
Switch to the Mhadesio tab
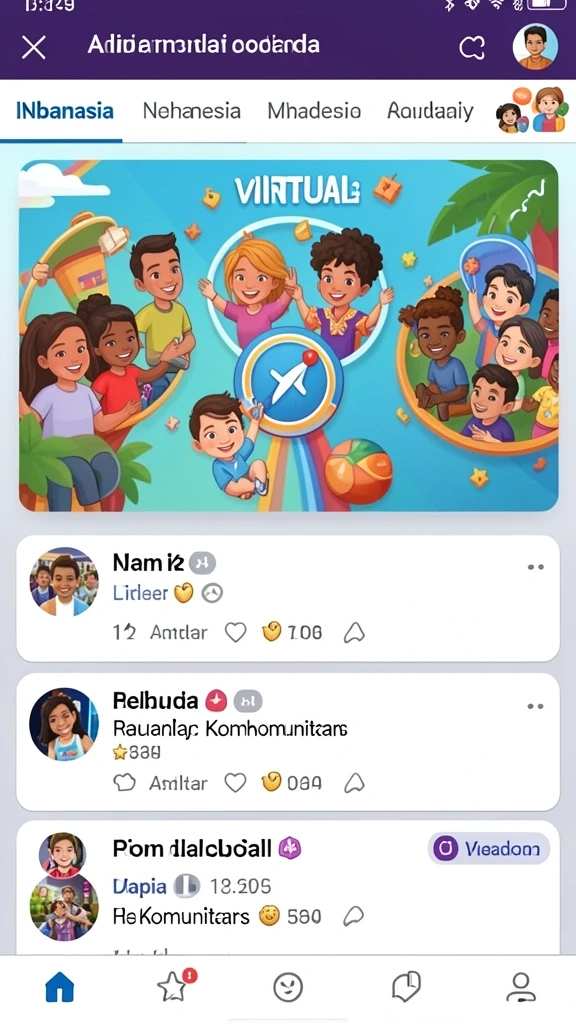point(313,110)
